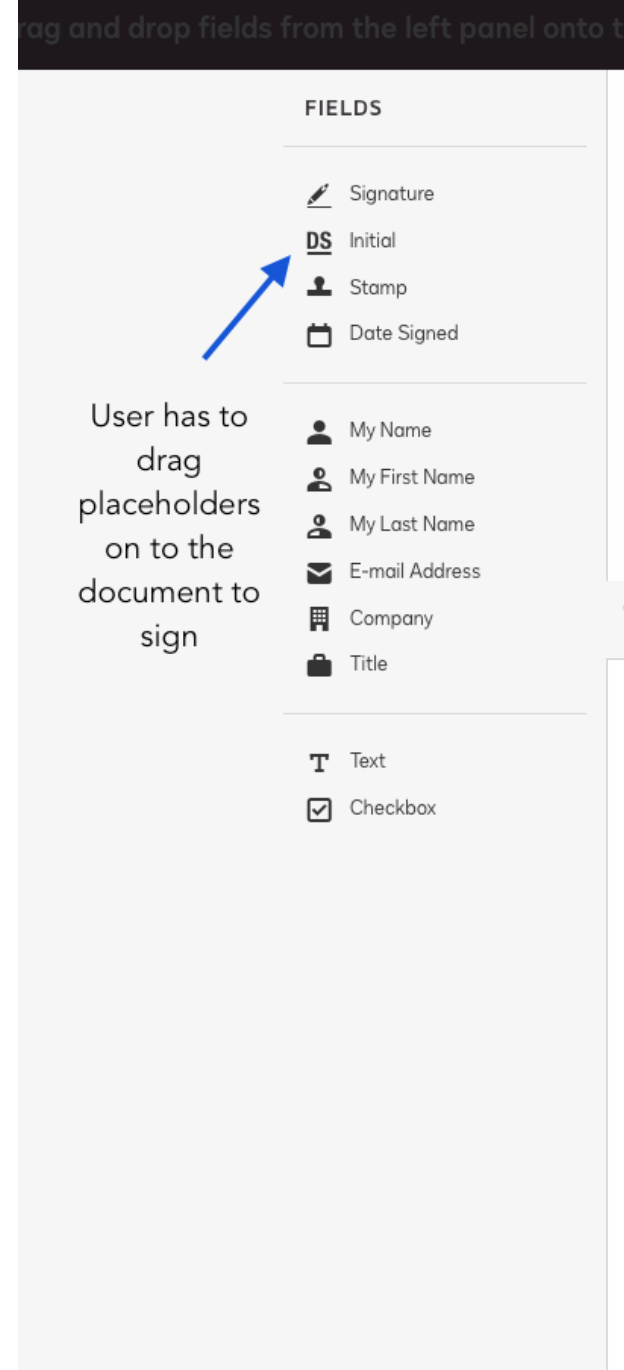624x1370 pixels.
Task: Choose the Company field
Action: tap(370, 619)
